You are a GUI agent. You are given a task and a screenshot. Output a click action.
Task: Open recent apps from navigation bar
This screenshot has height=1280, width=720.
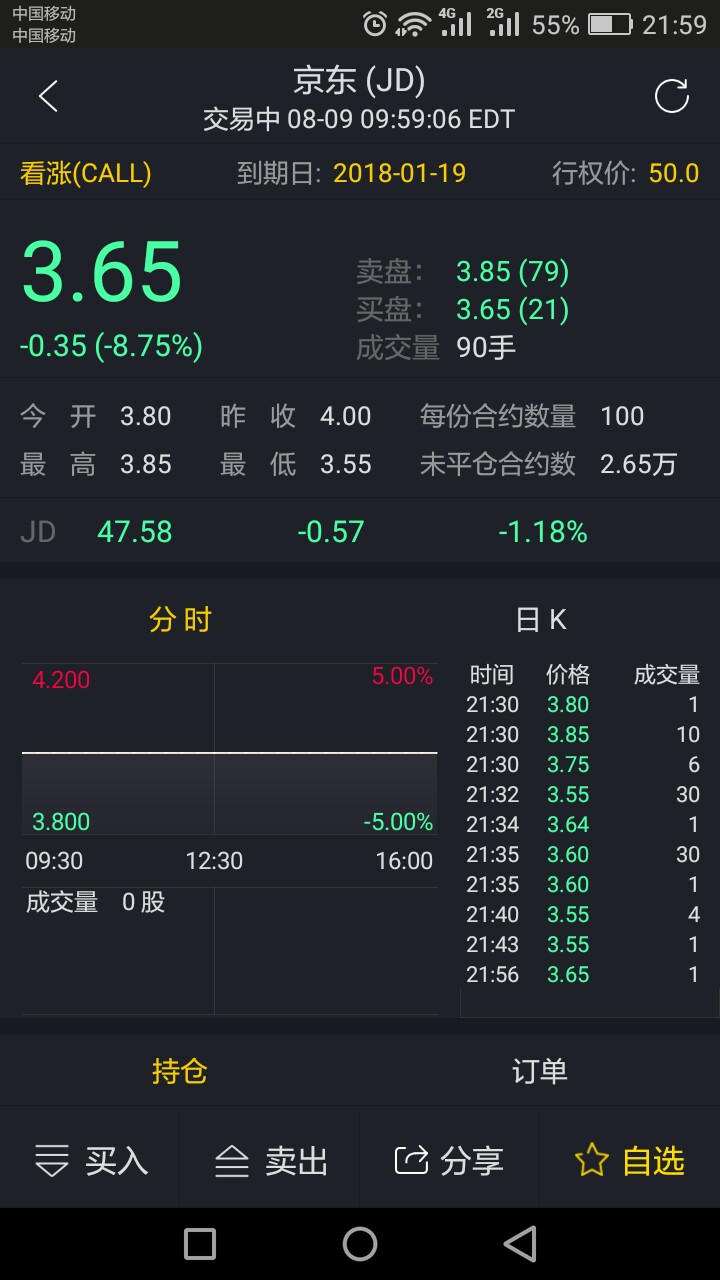tap(200, 1244)
